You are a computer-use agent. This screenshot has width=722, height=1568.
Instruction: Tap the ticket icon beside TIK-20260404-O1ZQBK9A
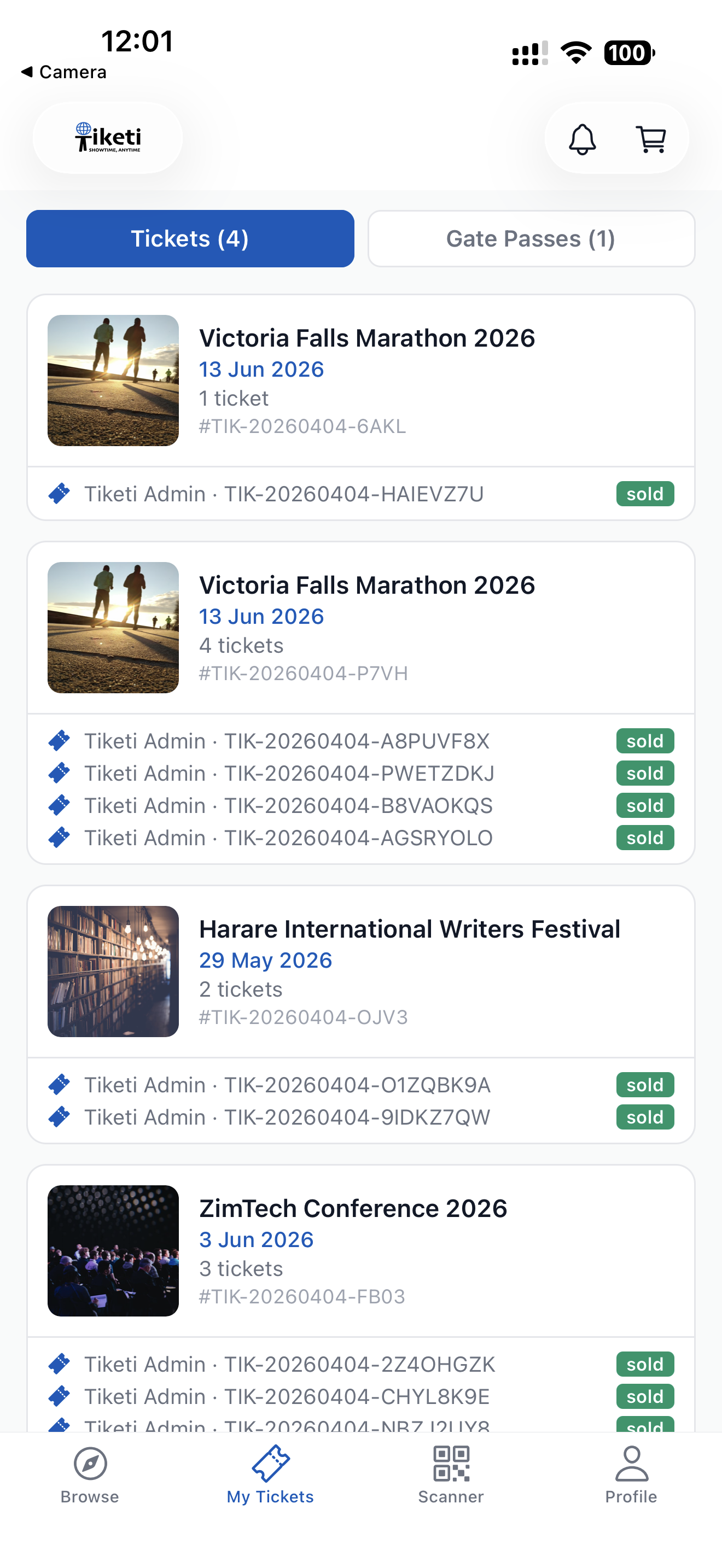[59, 1085]
